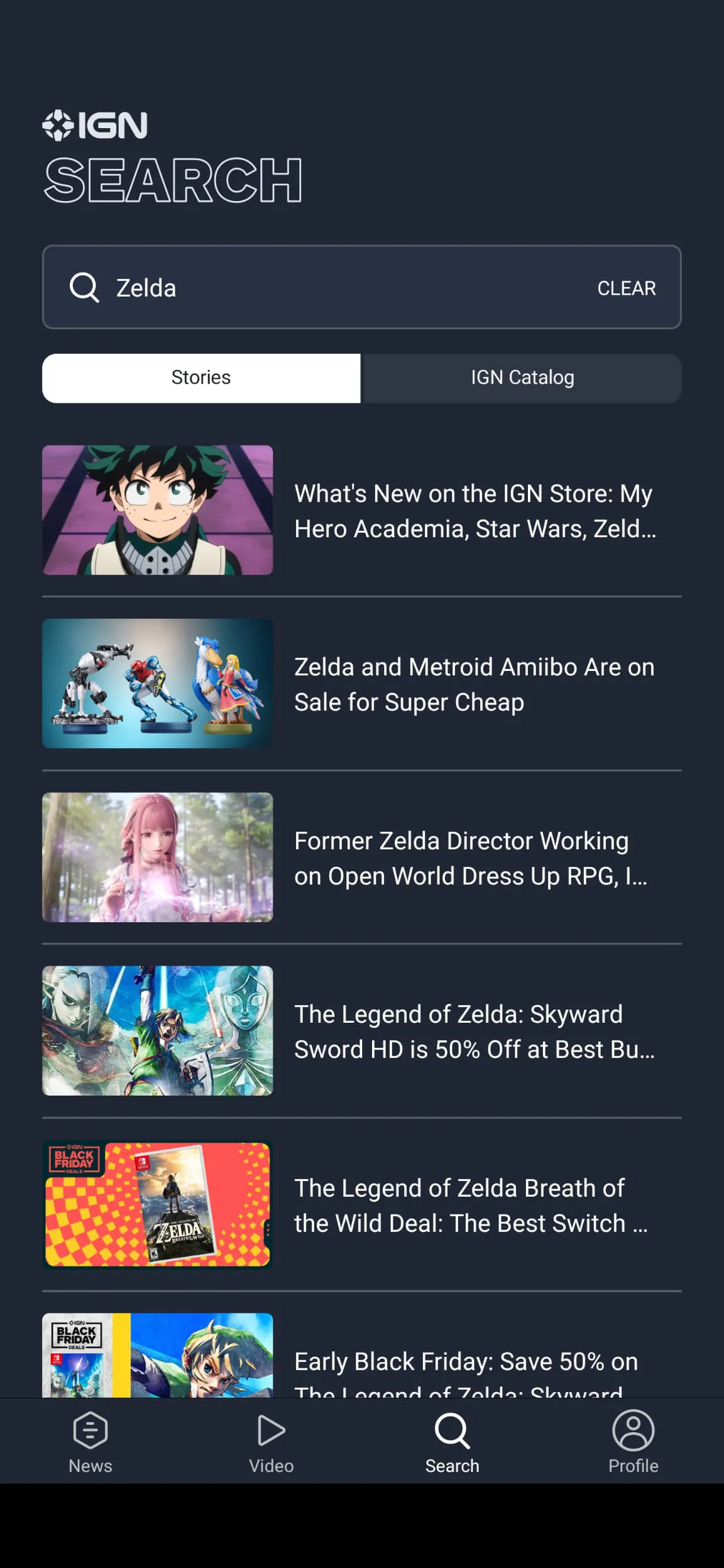Open the My Hero Academia article thumbnail
This screenshot has height=1568, width=724.
click(157, 510)
